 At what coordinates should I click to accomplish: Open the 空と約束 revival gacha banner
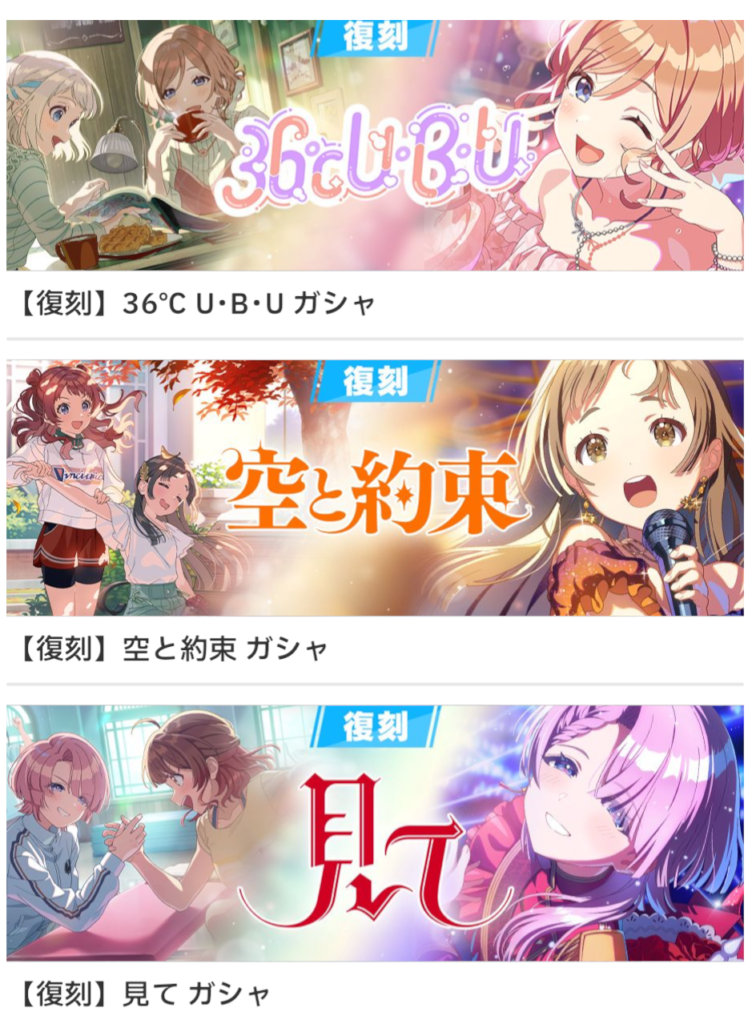click(x=375, y=488)
